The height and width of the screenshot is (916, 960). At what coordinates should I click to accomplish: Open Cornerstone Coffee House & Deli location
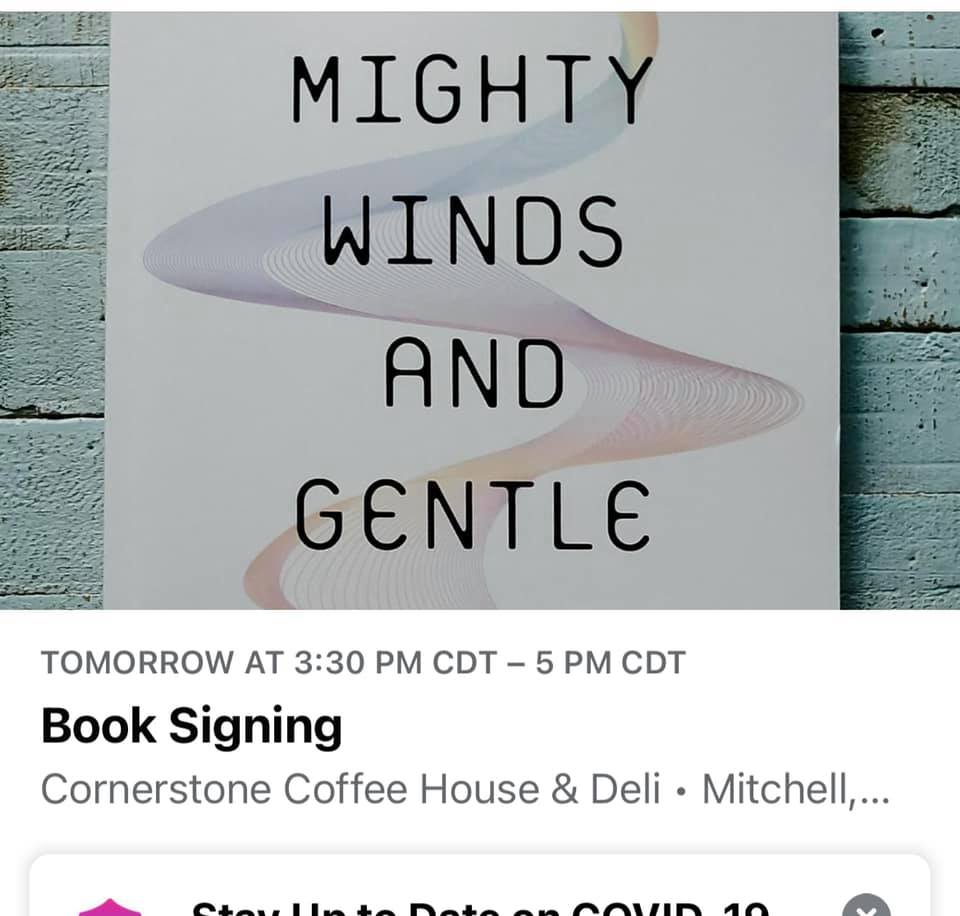point(350,790)
